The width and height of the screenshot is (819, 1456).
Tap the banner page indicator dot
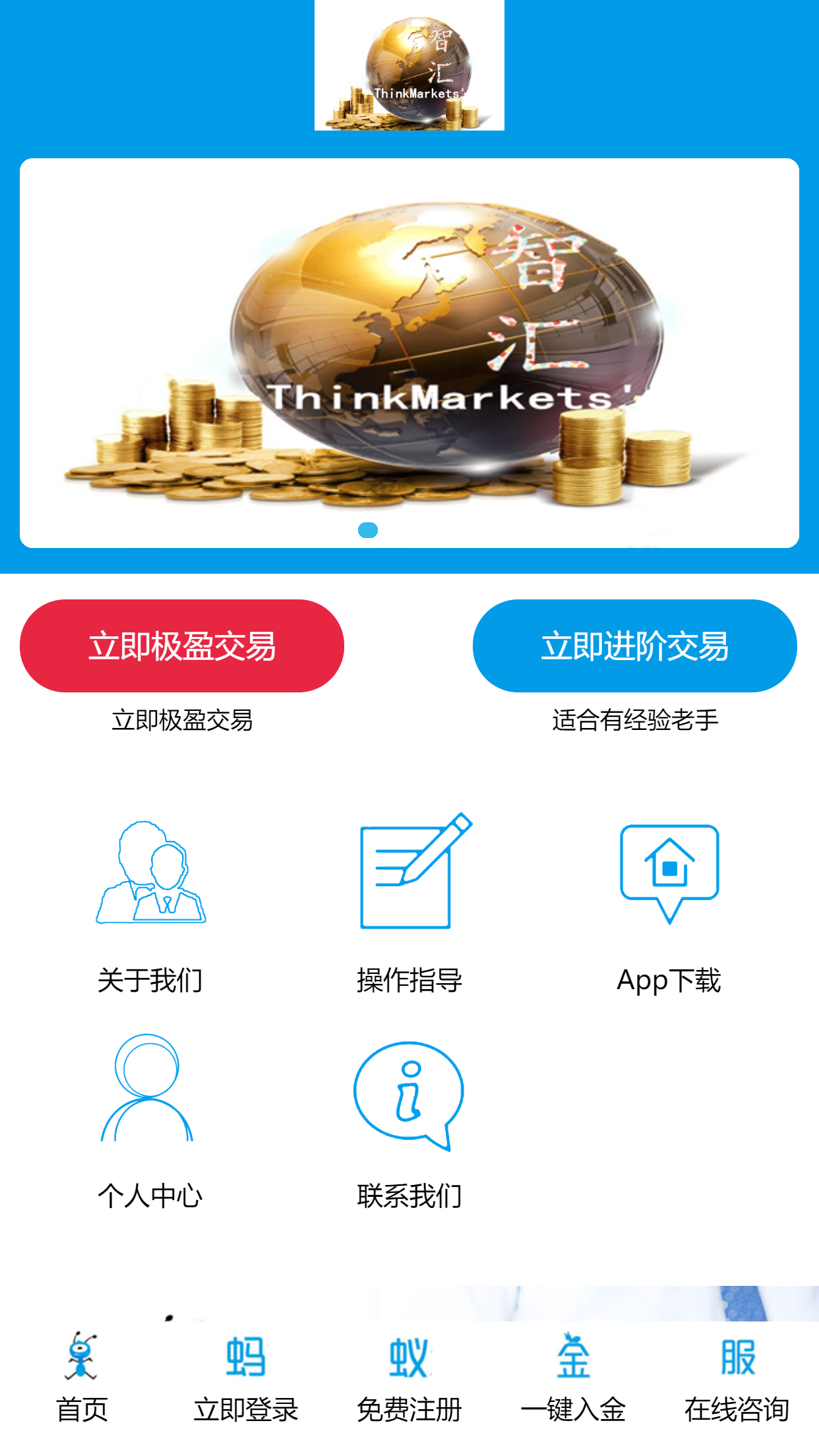[x=368, y=530]
